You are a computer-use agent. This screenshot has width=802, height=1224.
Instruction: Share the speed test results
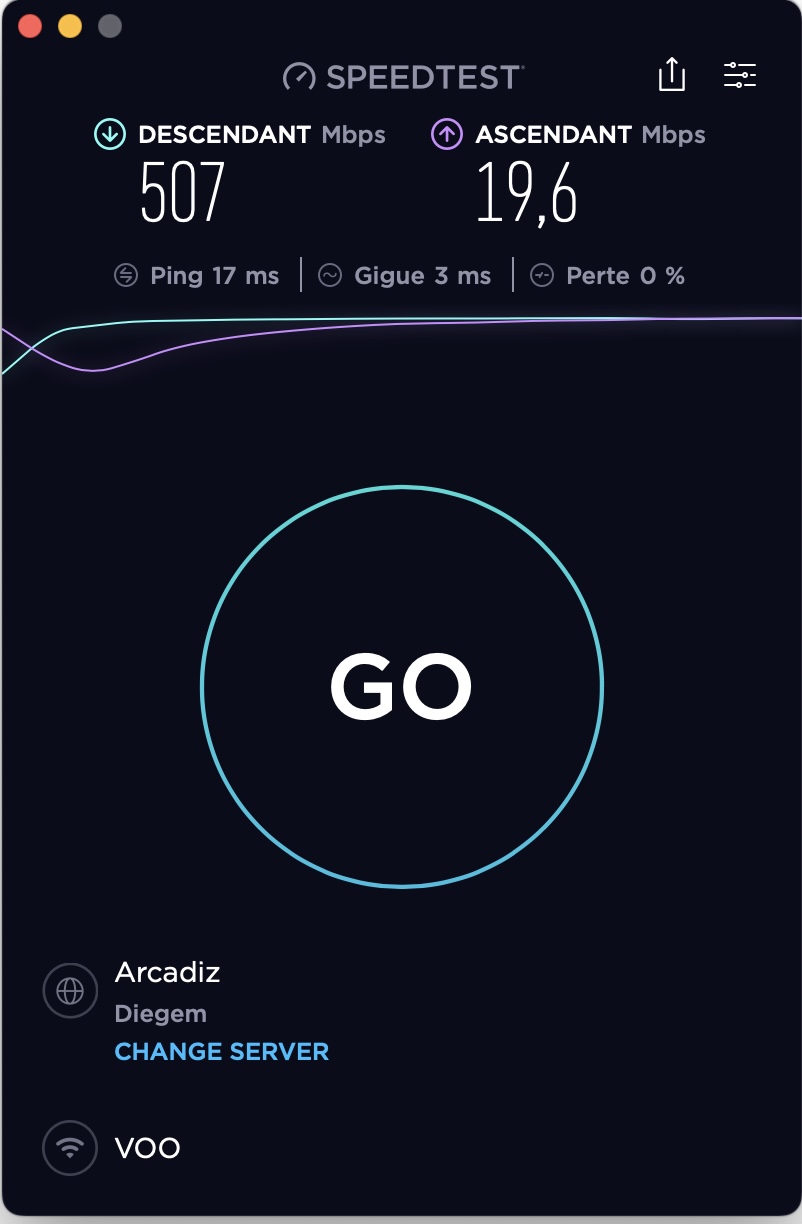pos(672,75)
